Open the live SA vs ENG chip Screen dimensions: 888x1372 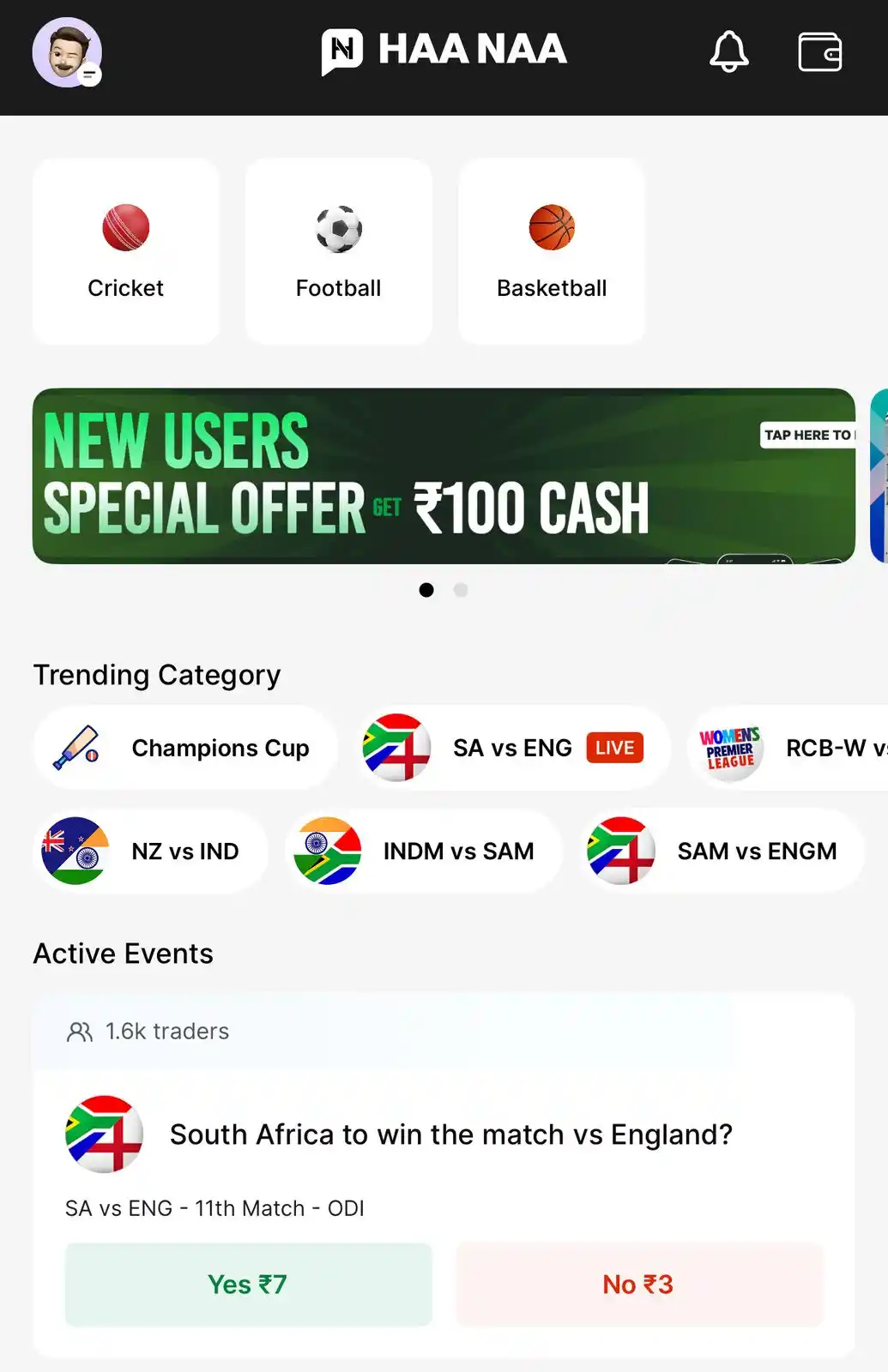[513, 748]
